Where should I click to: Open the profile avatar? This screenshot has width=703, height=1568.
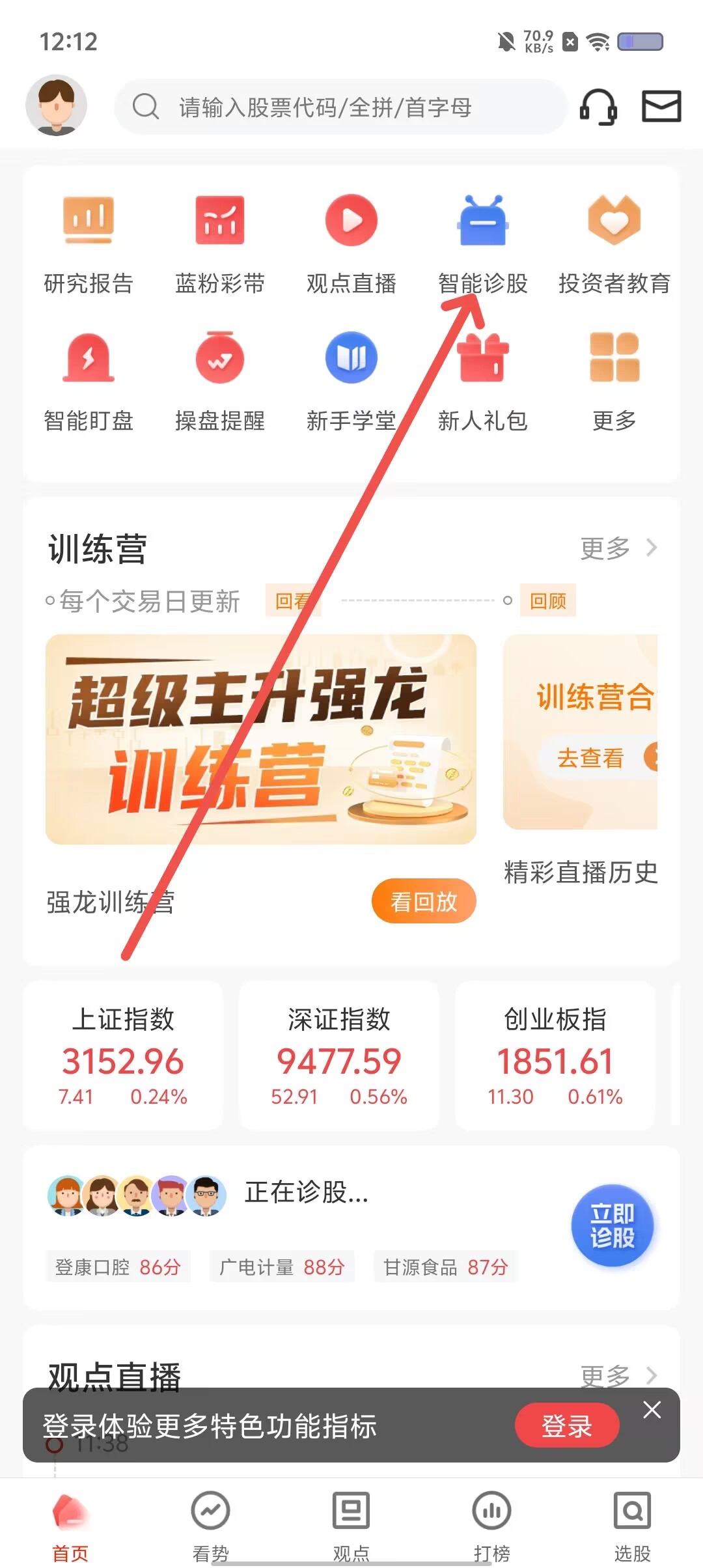(56, 105)
